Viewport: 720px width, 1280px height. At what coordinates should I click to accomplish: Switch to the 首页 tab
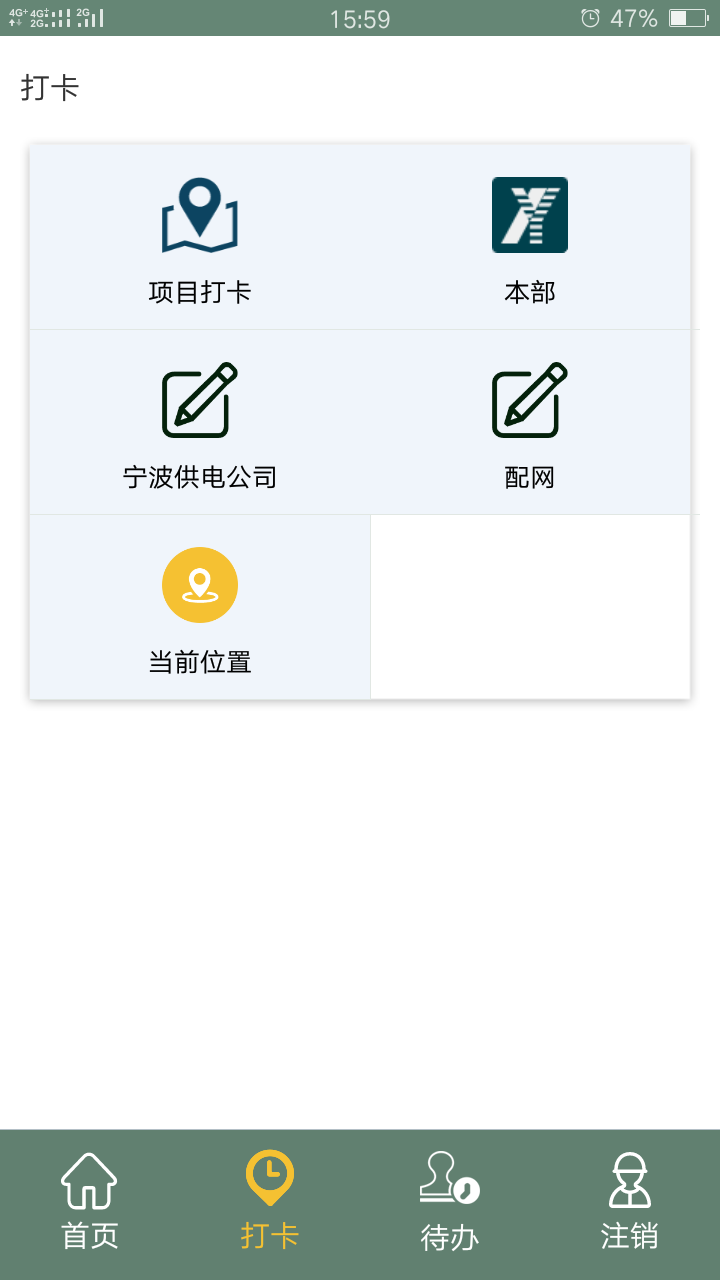coord(90,1203)
